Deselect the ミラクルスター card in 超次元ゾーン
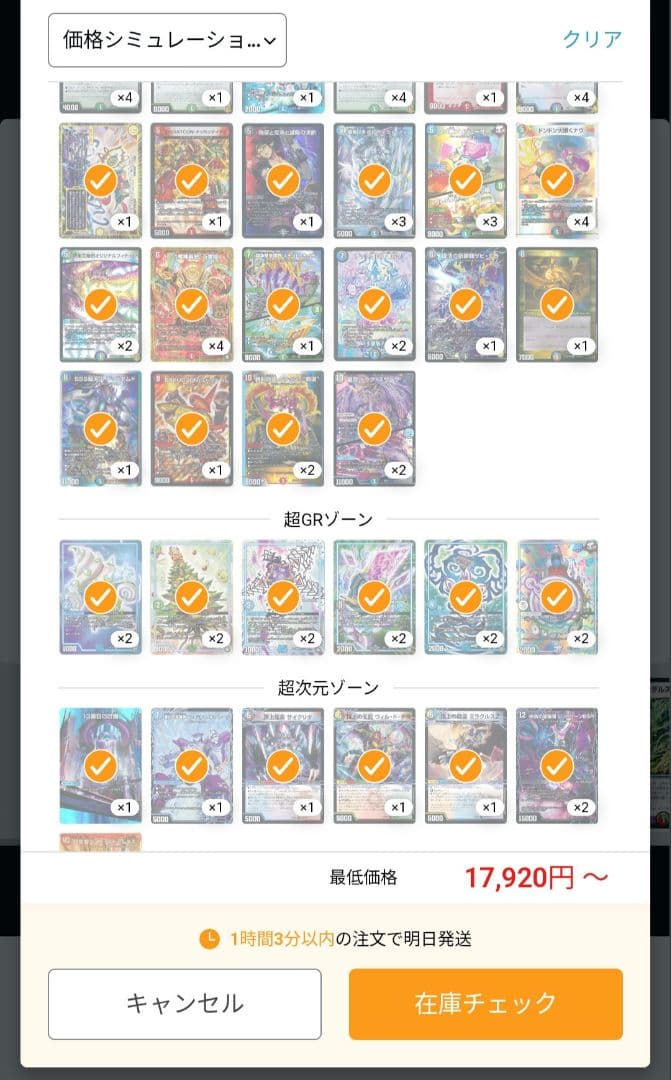The image size is (671, 1080). [465, 765]
